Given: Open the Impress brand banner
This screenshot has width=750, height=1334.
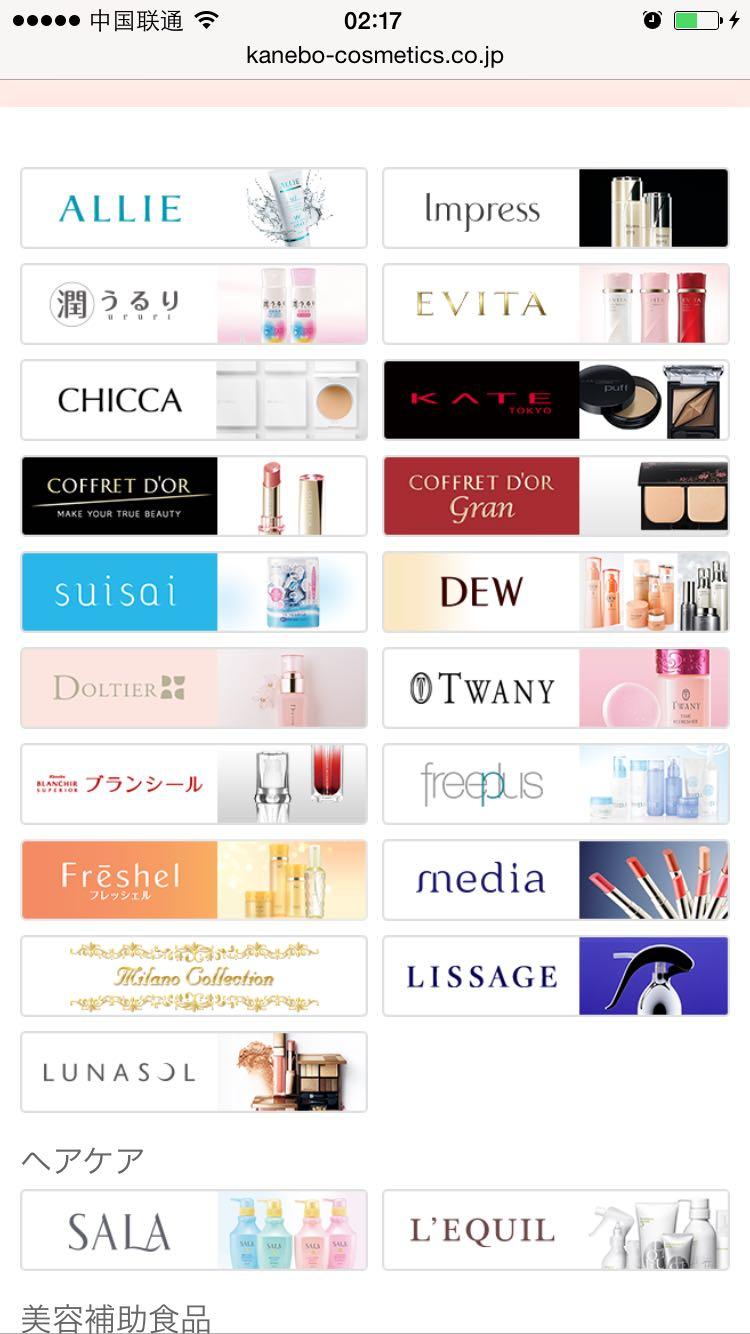Looking at the screenshot, I should 556,208.
